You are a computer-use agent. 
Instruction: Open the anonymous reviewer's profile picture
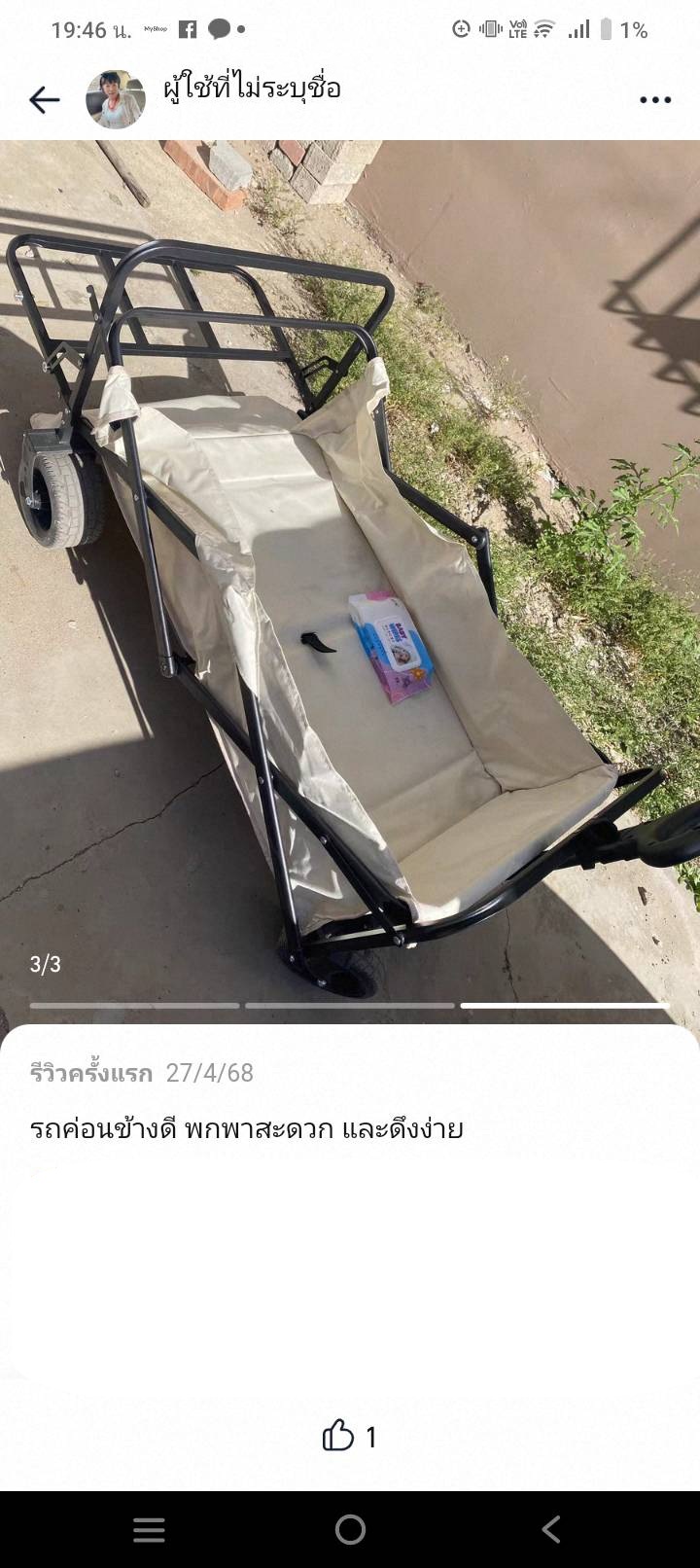coord(116,99)
